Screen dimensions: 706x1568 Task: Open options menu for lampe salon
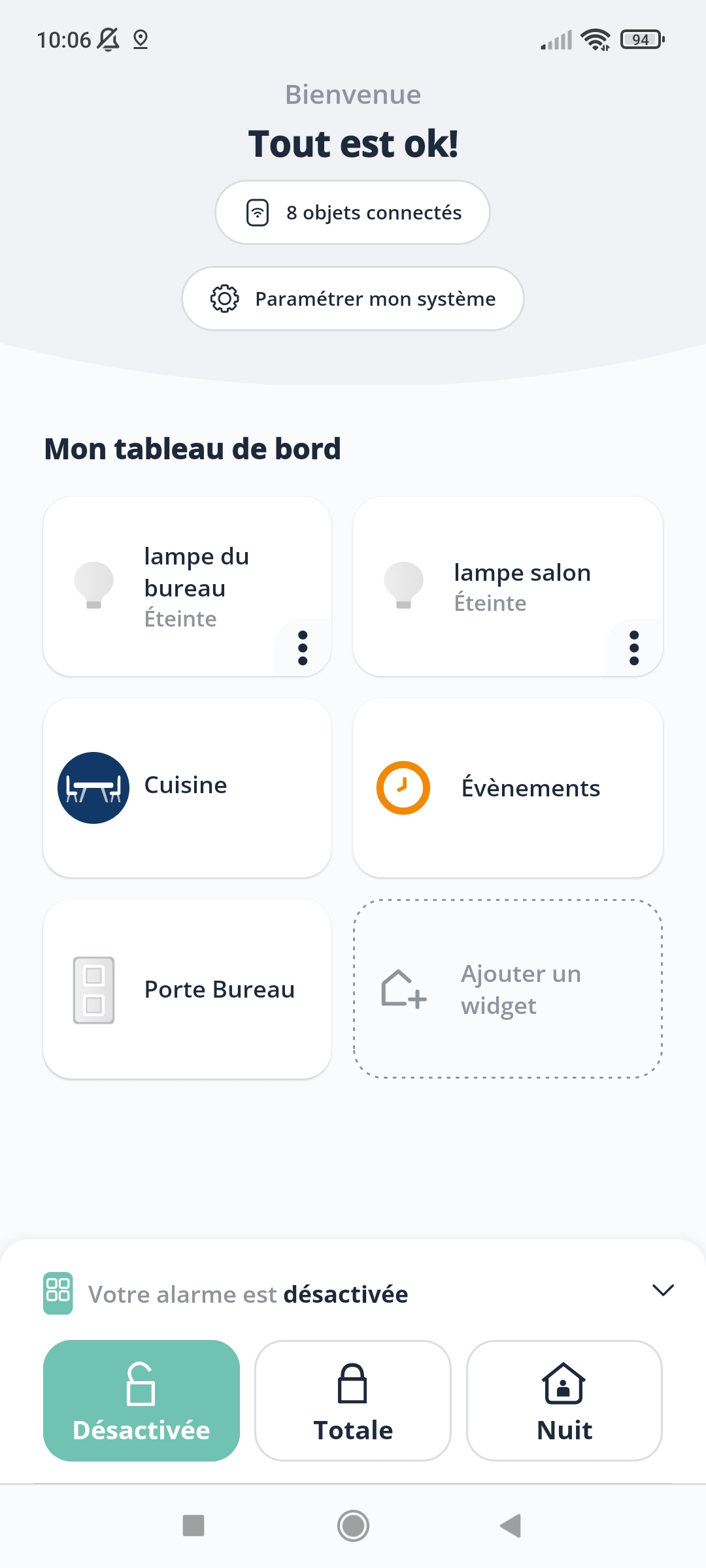pyautogui.click(x=634, y=647)
